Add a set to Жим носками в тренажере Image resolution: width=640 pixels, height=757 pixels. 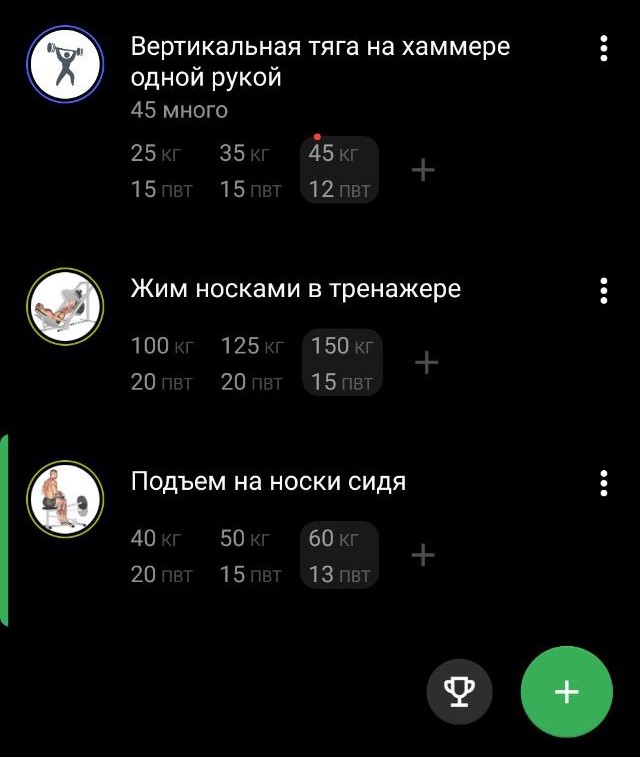click(426, 362)
